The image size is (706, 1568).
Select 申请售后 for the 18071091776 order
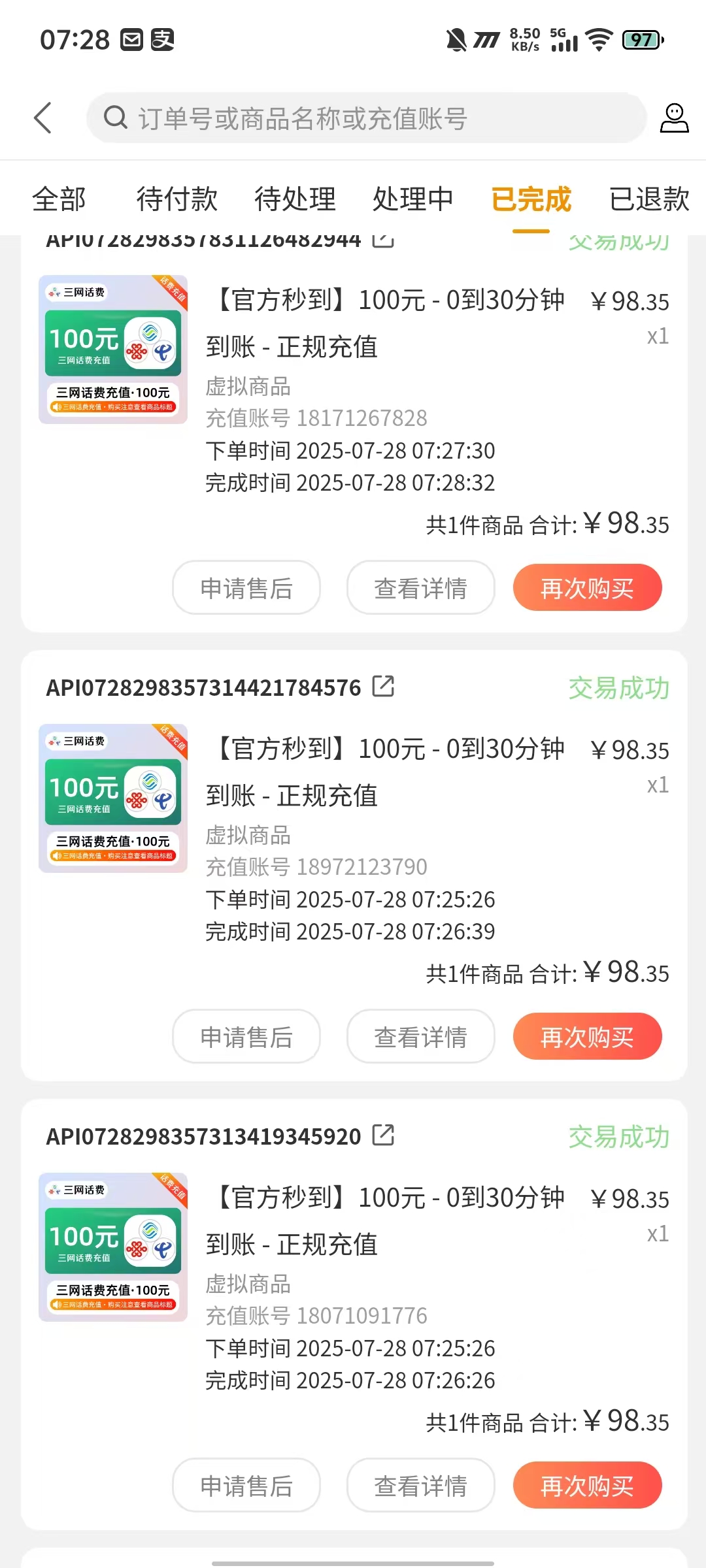pyautogui.click(x=246, y=1486)
